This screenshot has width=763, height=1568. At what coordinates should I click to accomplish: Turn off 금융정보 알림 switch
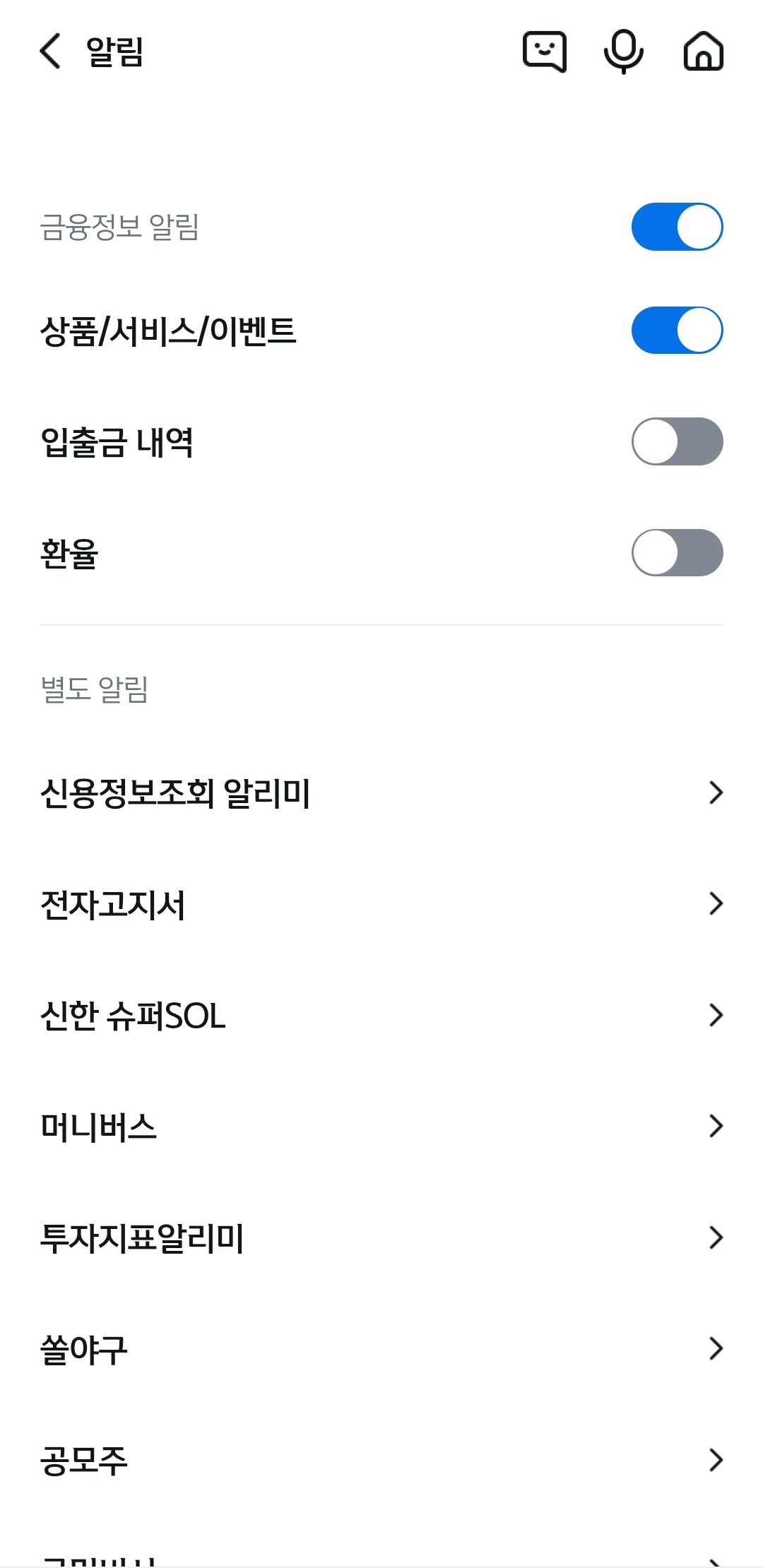pos(677,227)
